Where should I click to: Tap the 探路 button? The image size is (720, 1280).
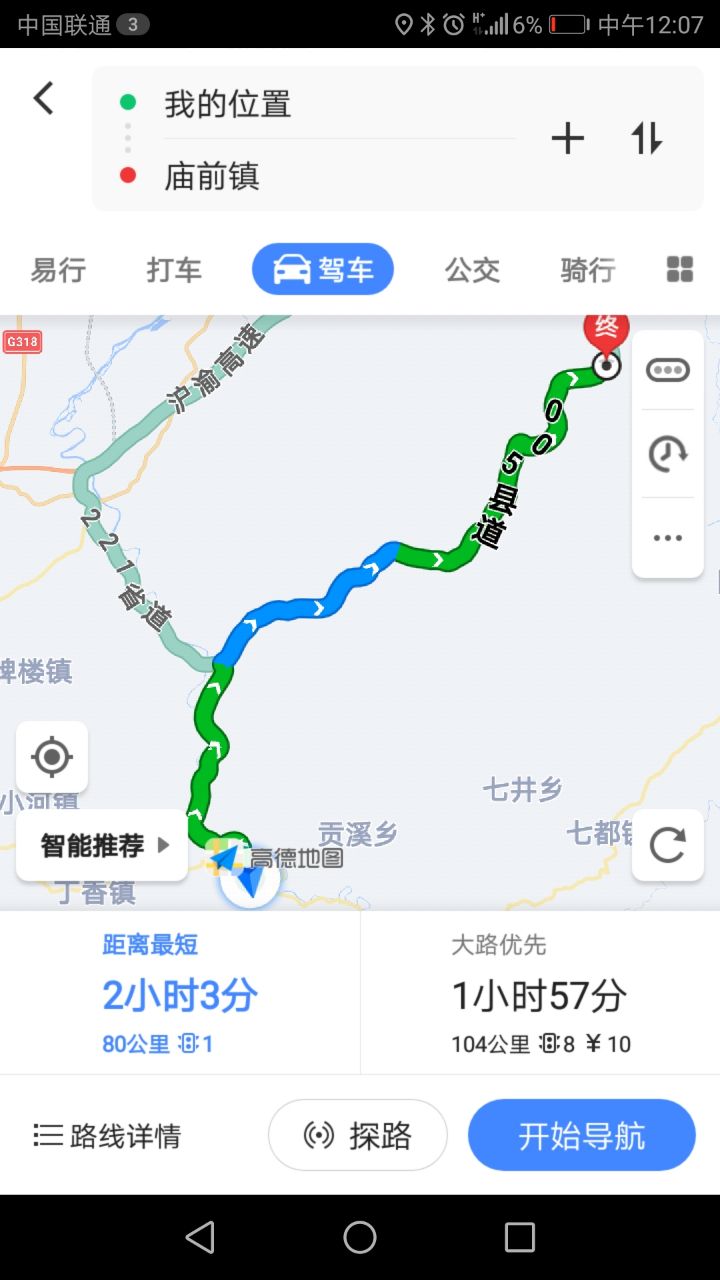(358, 1136)
